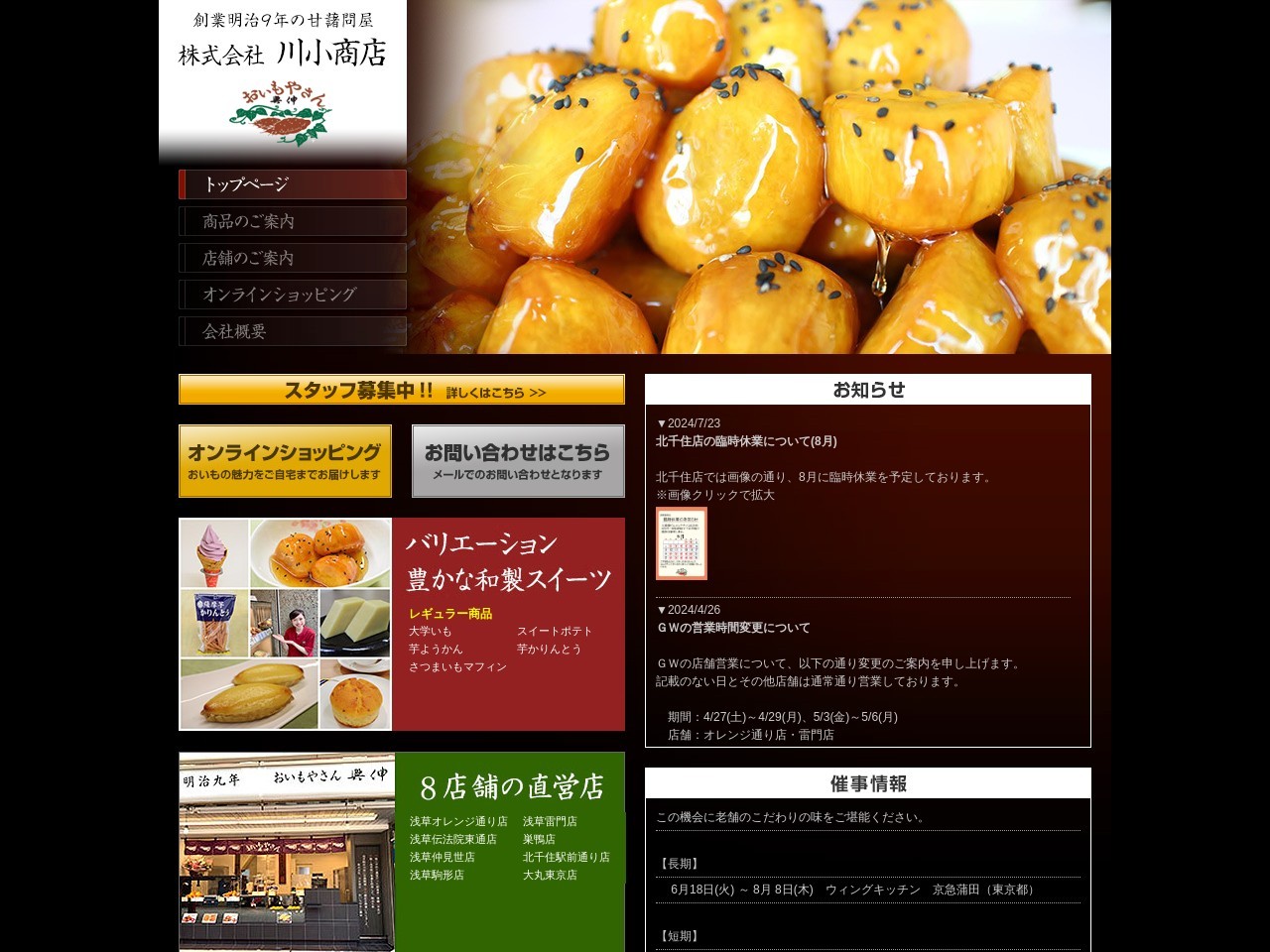Open the 浅草駒形店 store link

tap(437, 876)
